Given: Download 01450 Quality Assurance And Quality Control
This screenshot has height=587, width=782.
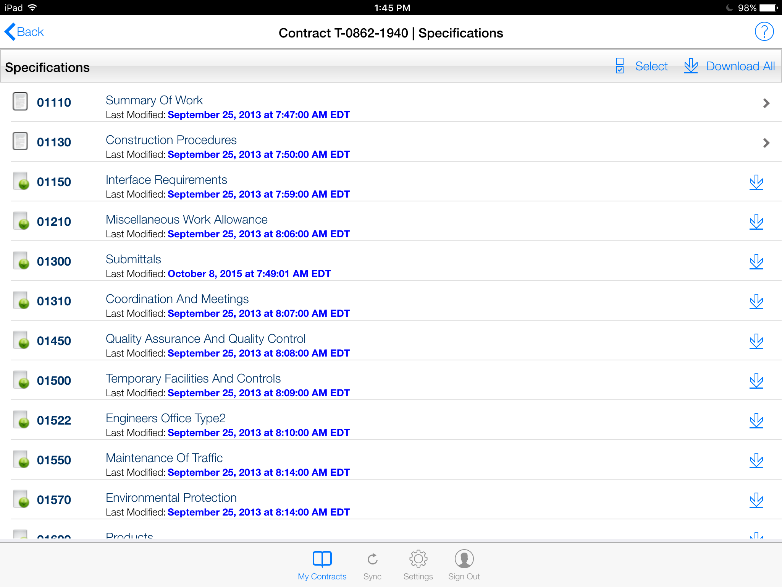Looking at the screenshot, I should [x=756, y=341].
